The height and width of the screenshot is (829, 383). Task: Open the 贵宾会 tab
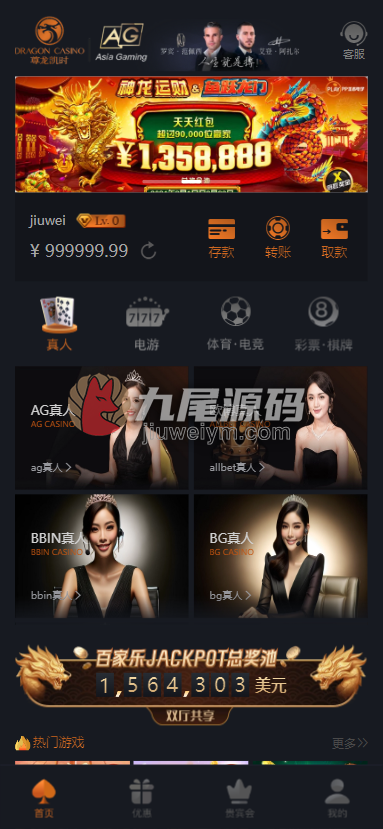click(240, 799)
